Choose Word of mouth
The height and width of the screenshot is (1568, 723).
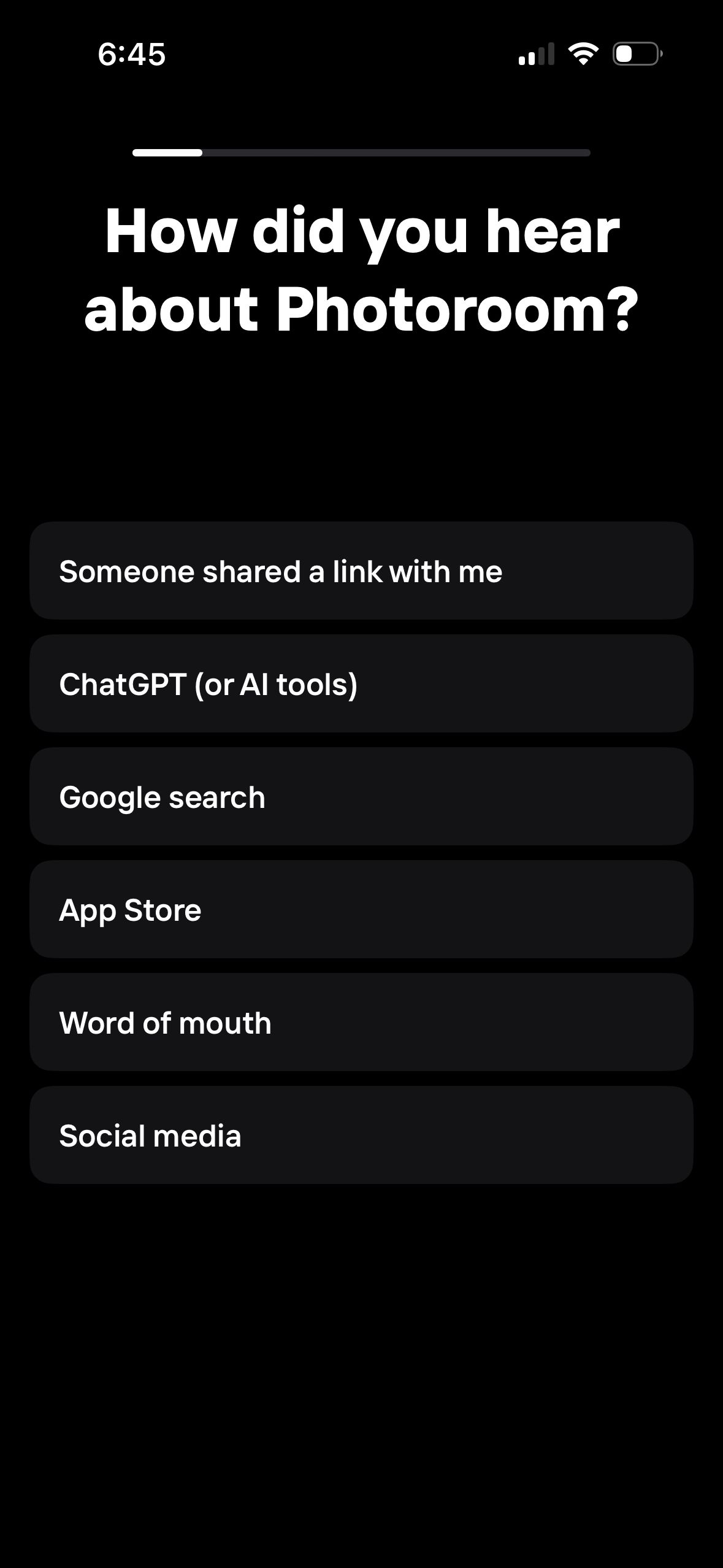coord(361,1023)
